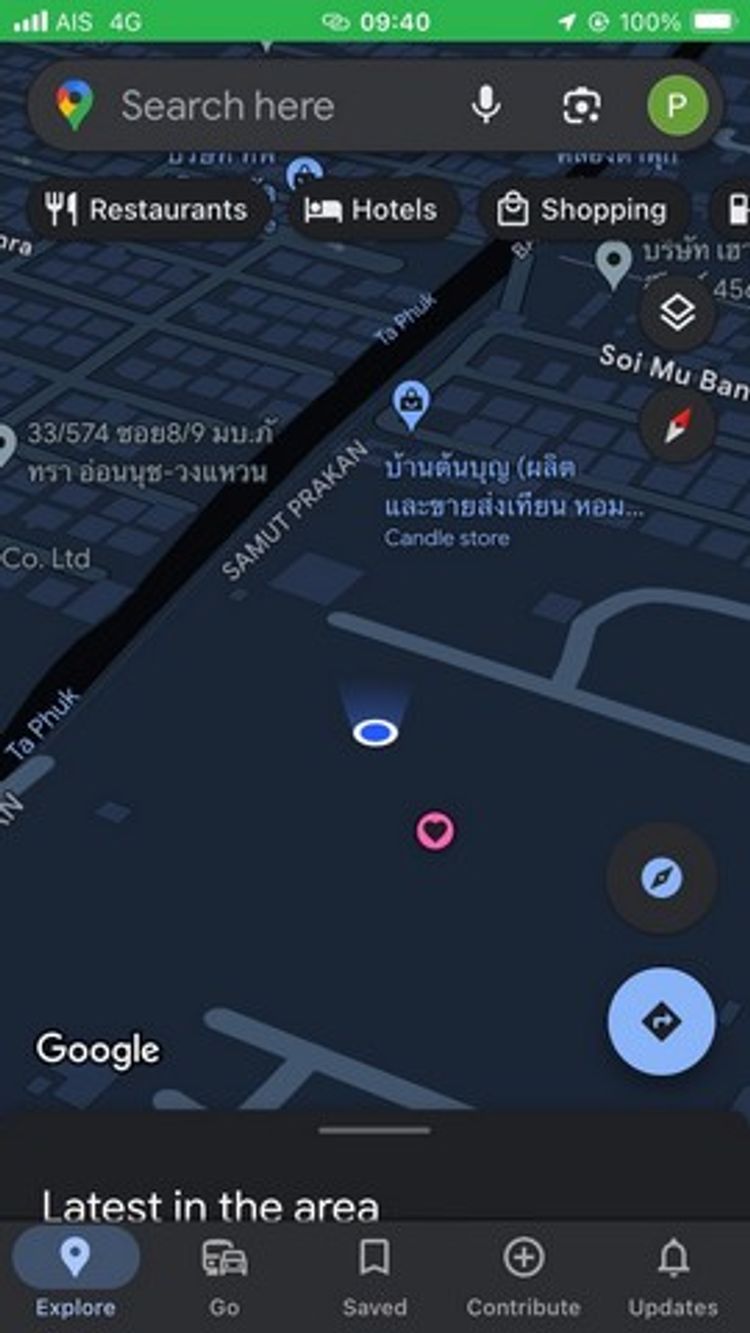Switch to the Contribute tab

[x=524, y=1275]
